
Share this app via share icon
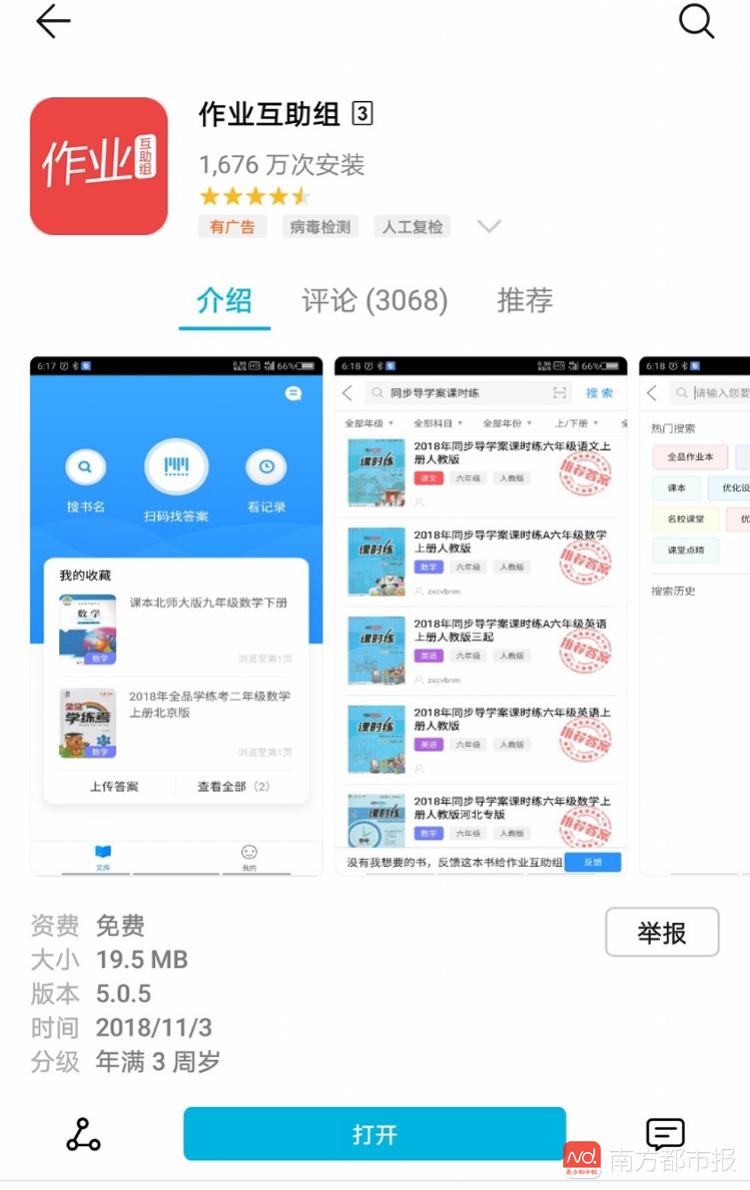pos(83,1134)
